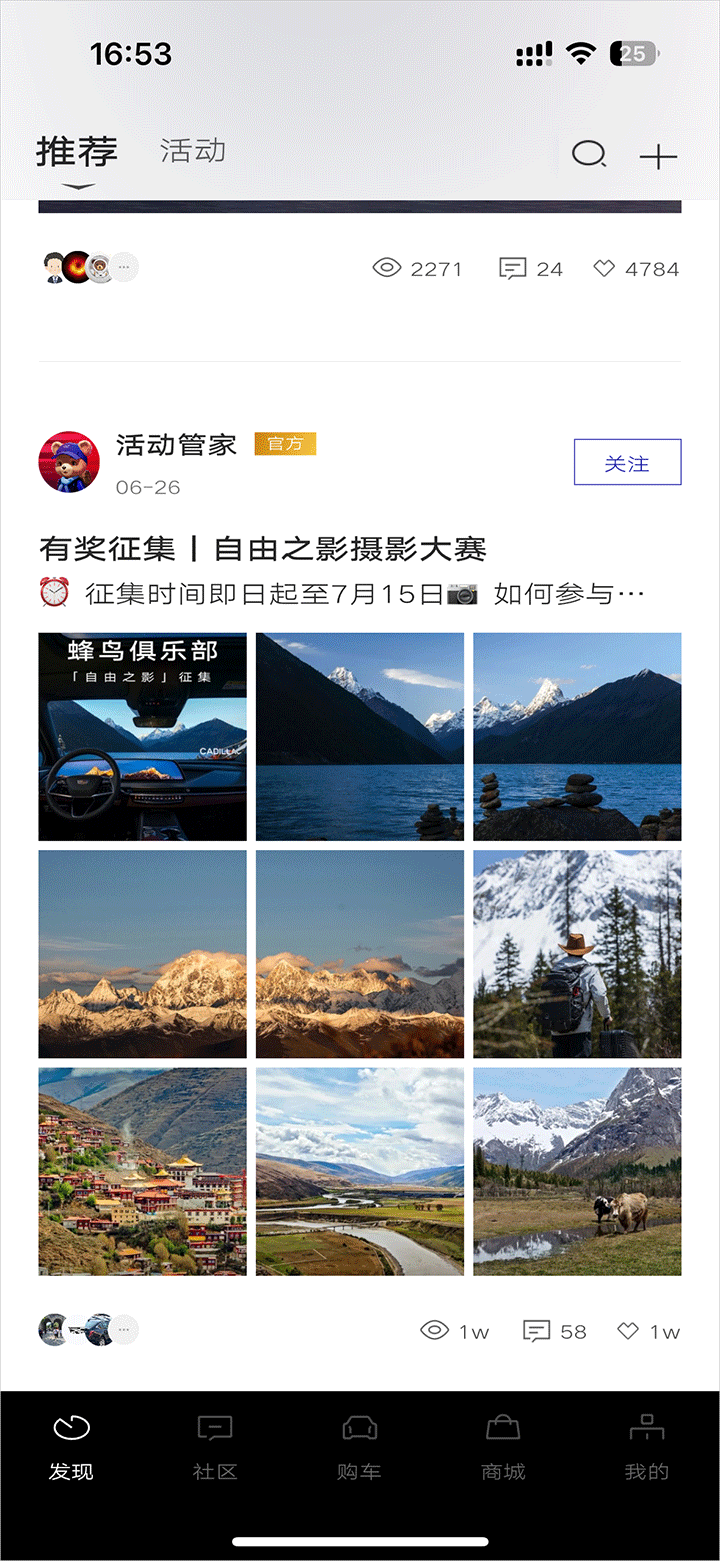Open the photo of yaks by the mountain
The image size is (720, 1561).
click(x=577, y=1171)
